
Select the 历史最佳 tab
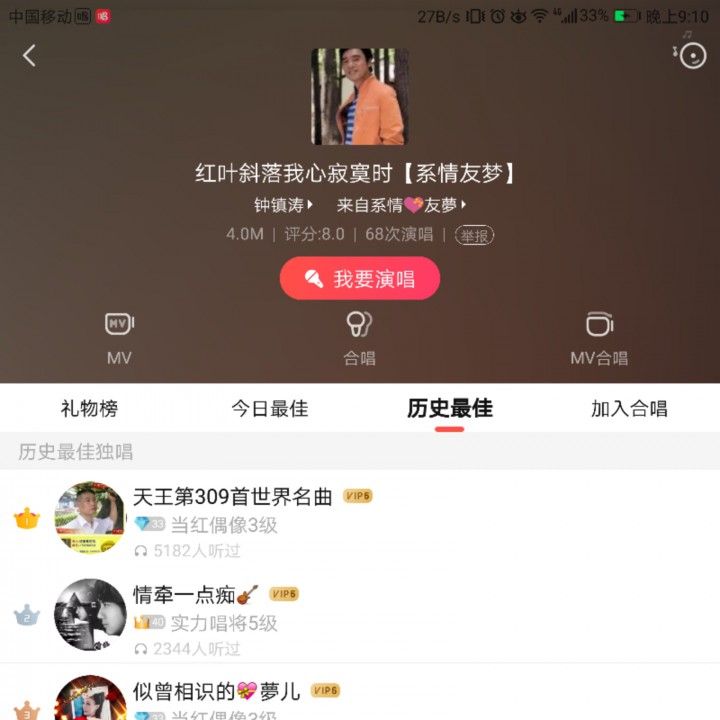pos(449,408)
